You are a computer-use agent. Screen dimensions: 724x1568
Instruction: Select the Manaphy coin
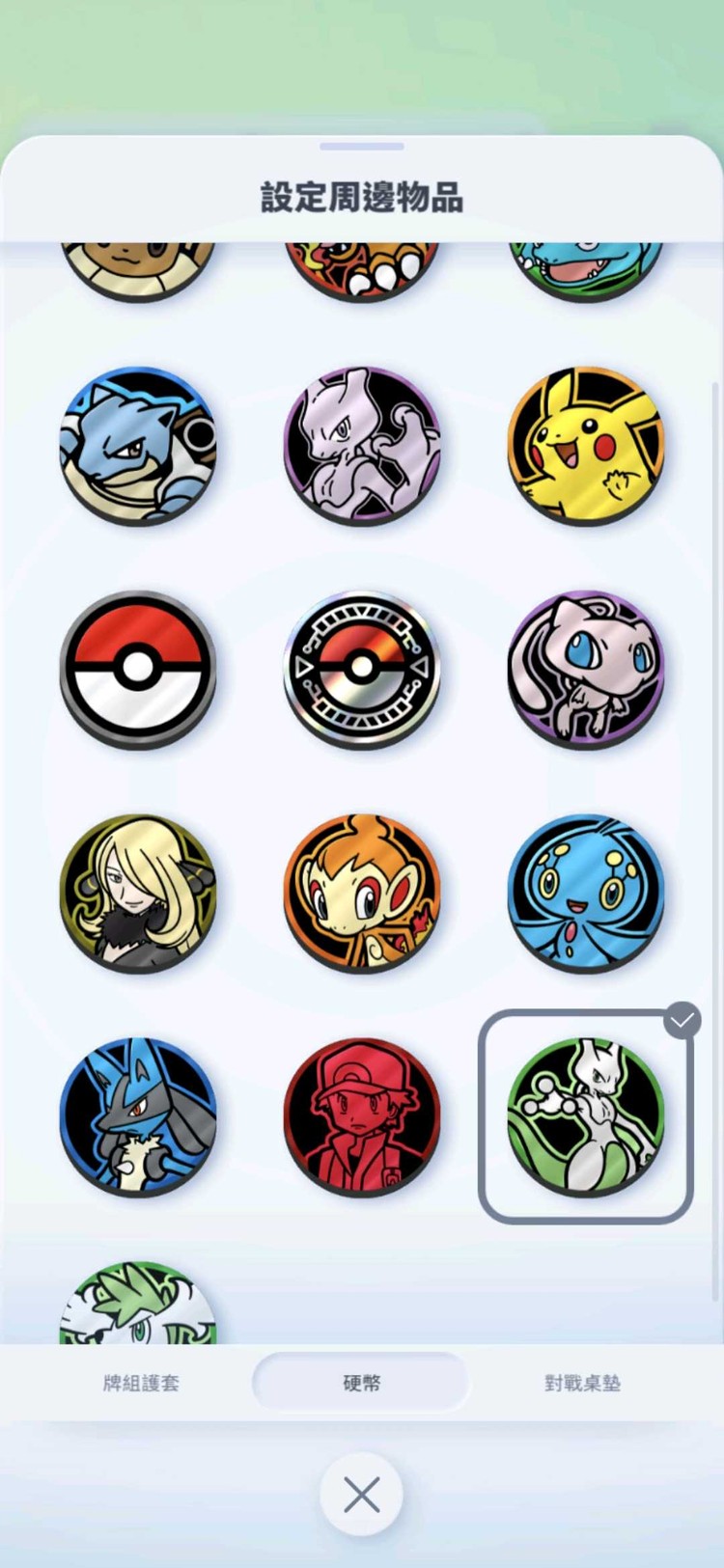coord(586,894)
